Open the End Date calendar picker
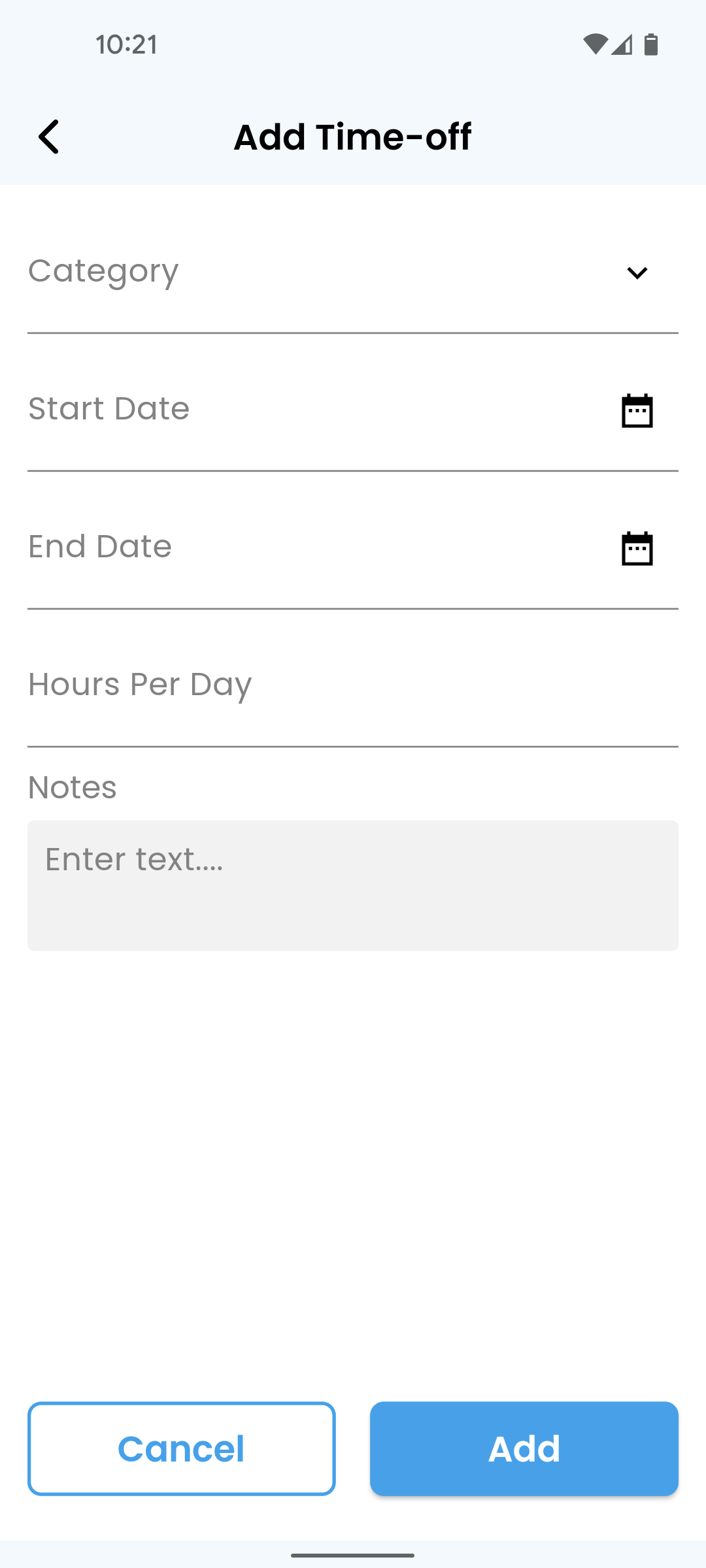Viewport: 706px width, 1568px height. click(637, 548)
